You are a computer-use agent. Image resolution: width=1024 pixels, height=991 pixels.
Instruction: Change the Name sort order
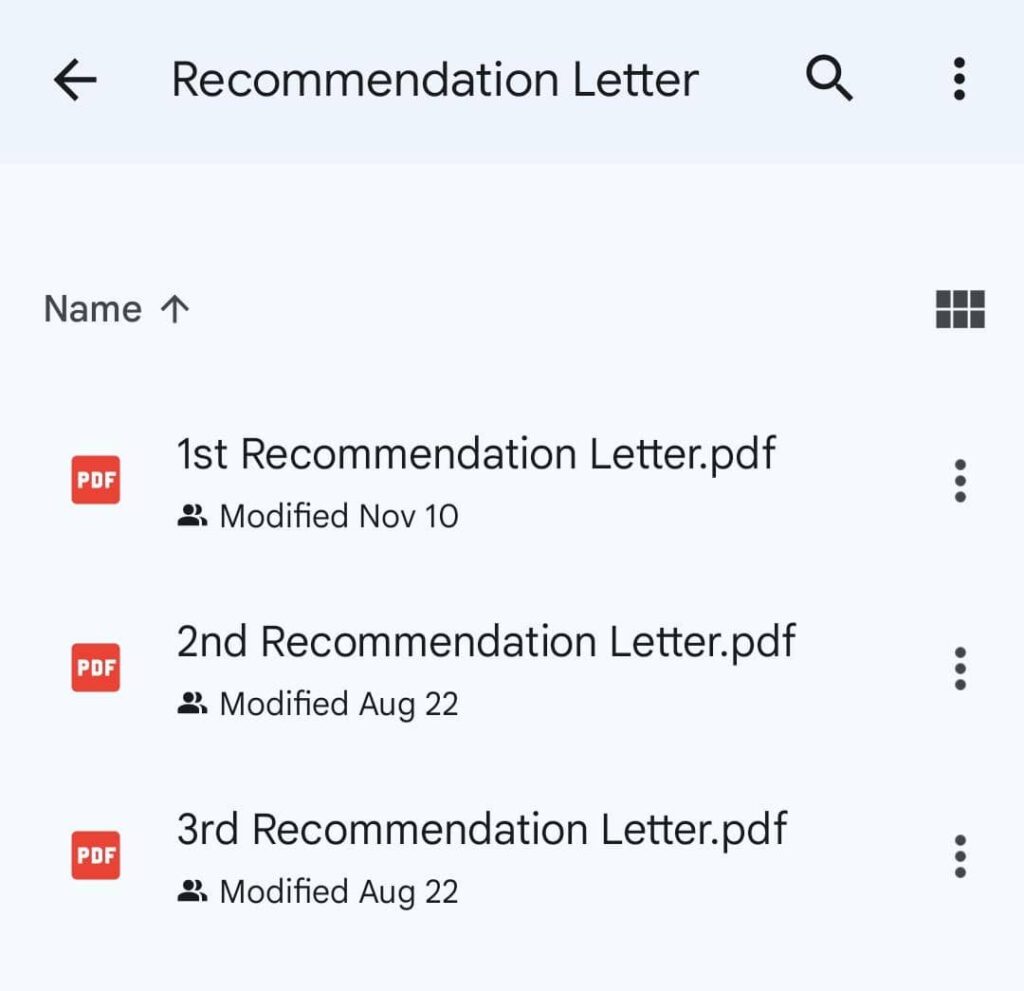(117, 310)
